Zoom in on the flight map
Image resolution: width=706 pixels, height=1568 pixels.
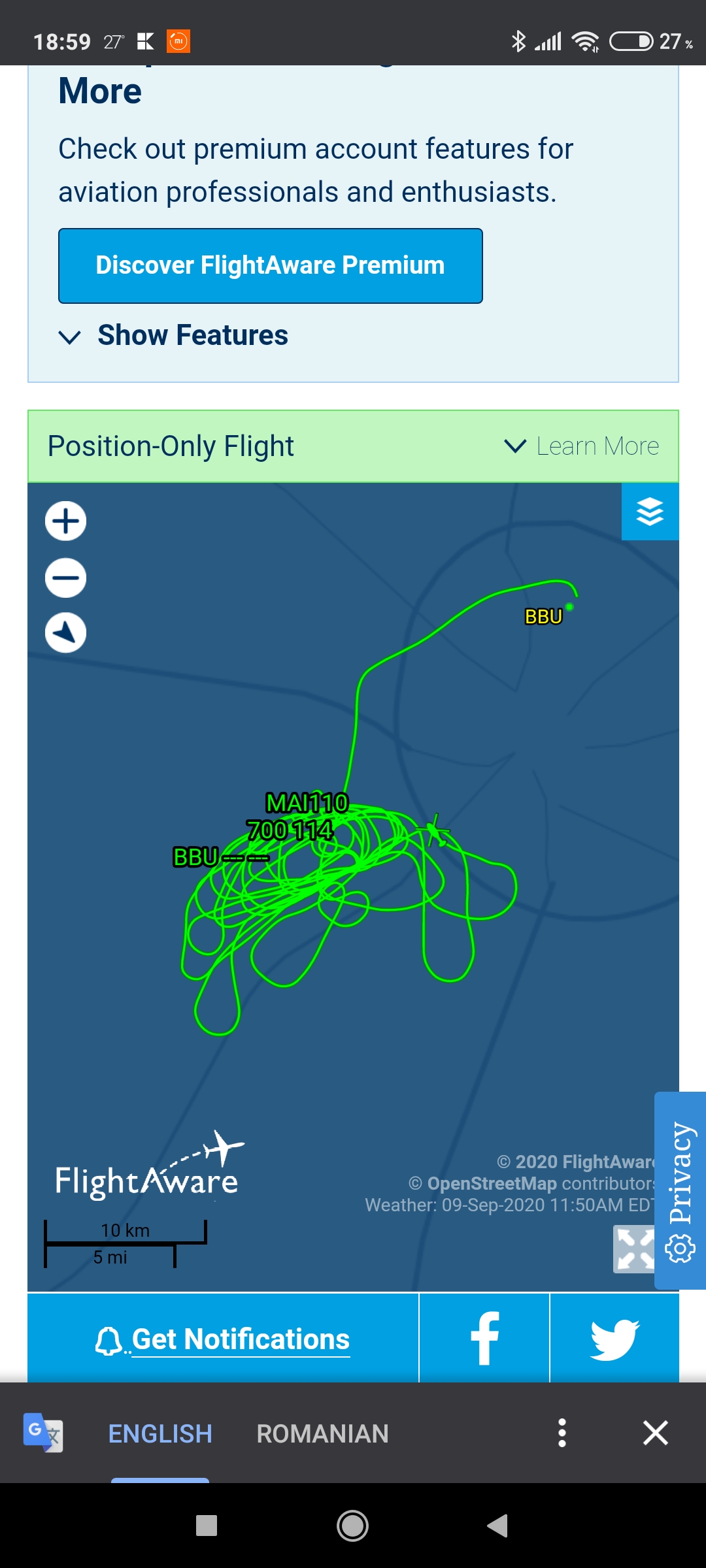(x=65, y=521)
